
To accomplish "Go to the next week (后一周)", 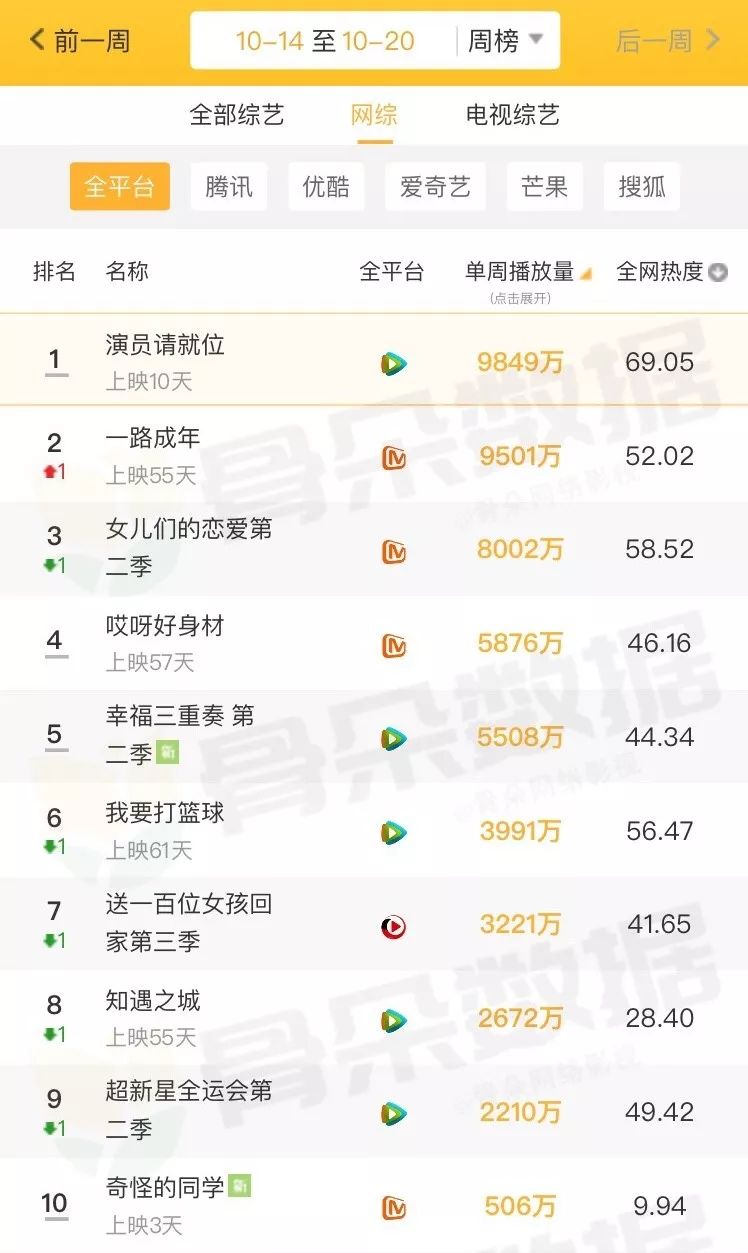I will click(x=667, y=41).
